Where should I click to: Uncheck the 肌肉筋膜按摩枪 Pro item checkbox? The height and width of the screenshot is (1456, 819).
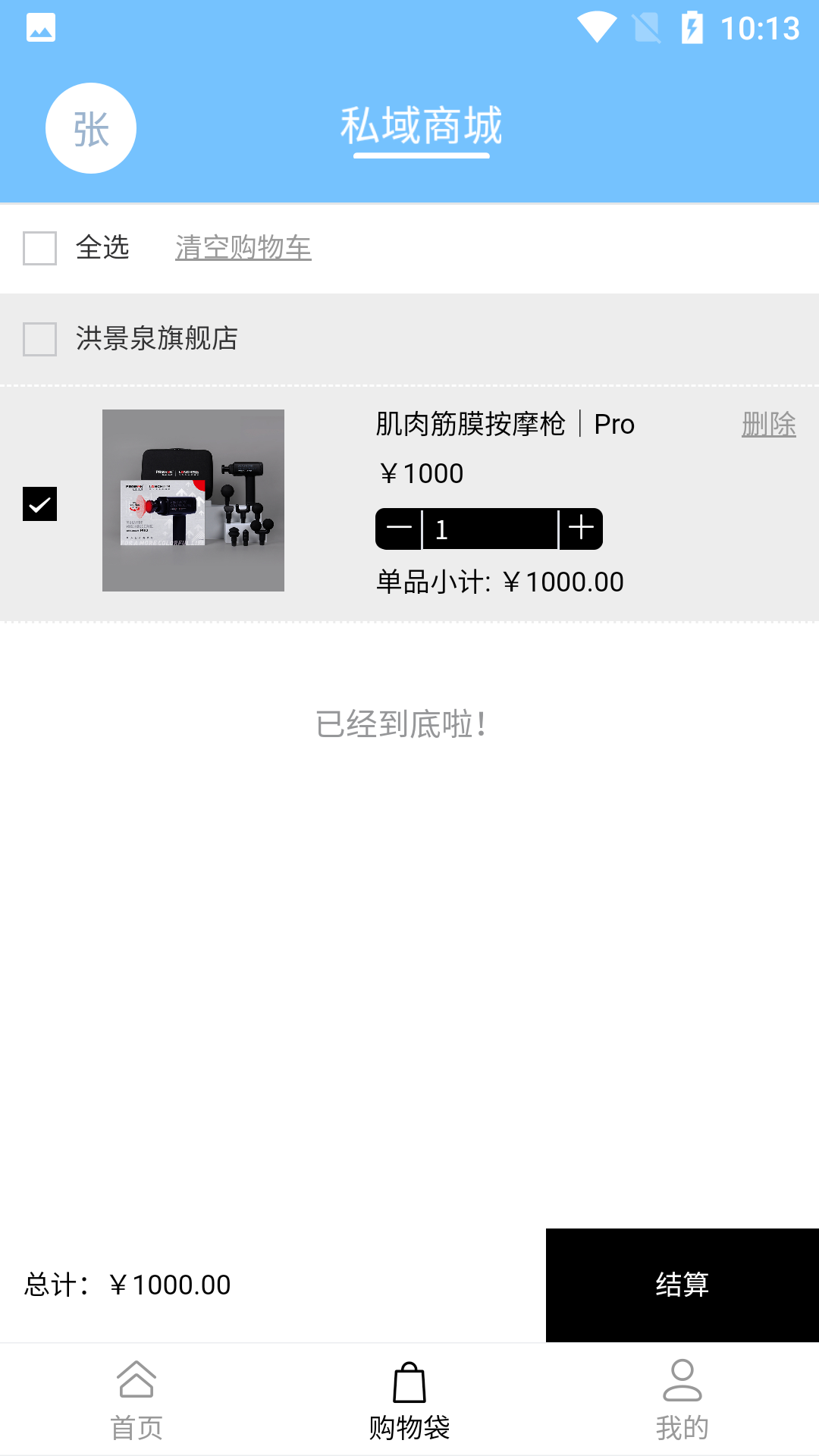click(40, 504)
